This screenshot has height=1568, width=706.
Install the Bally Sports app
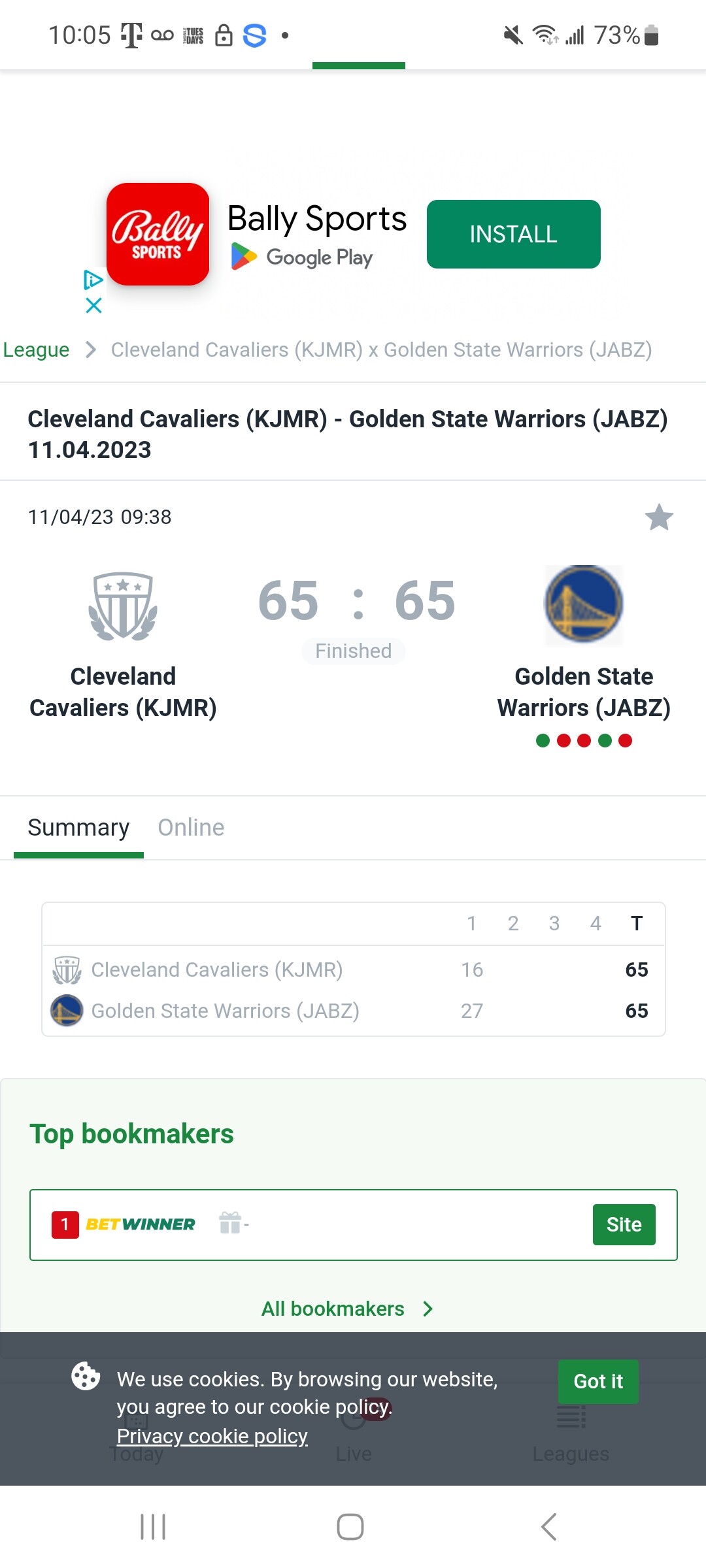click(x=513, y=235)
